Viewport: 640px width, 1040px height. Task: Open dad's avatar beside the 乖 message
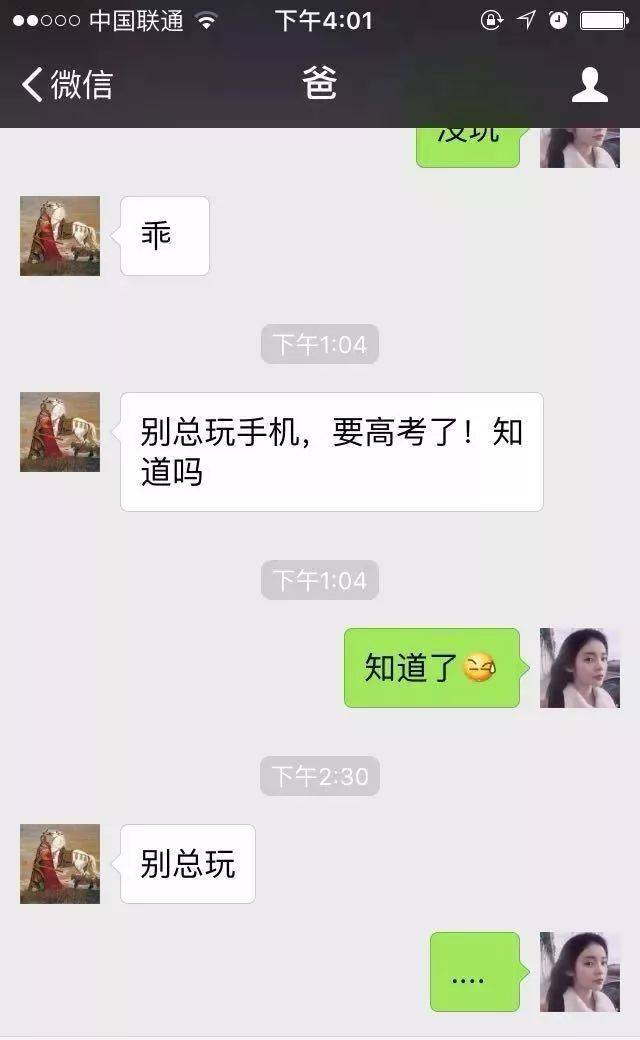click(x=60, y=236)
